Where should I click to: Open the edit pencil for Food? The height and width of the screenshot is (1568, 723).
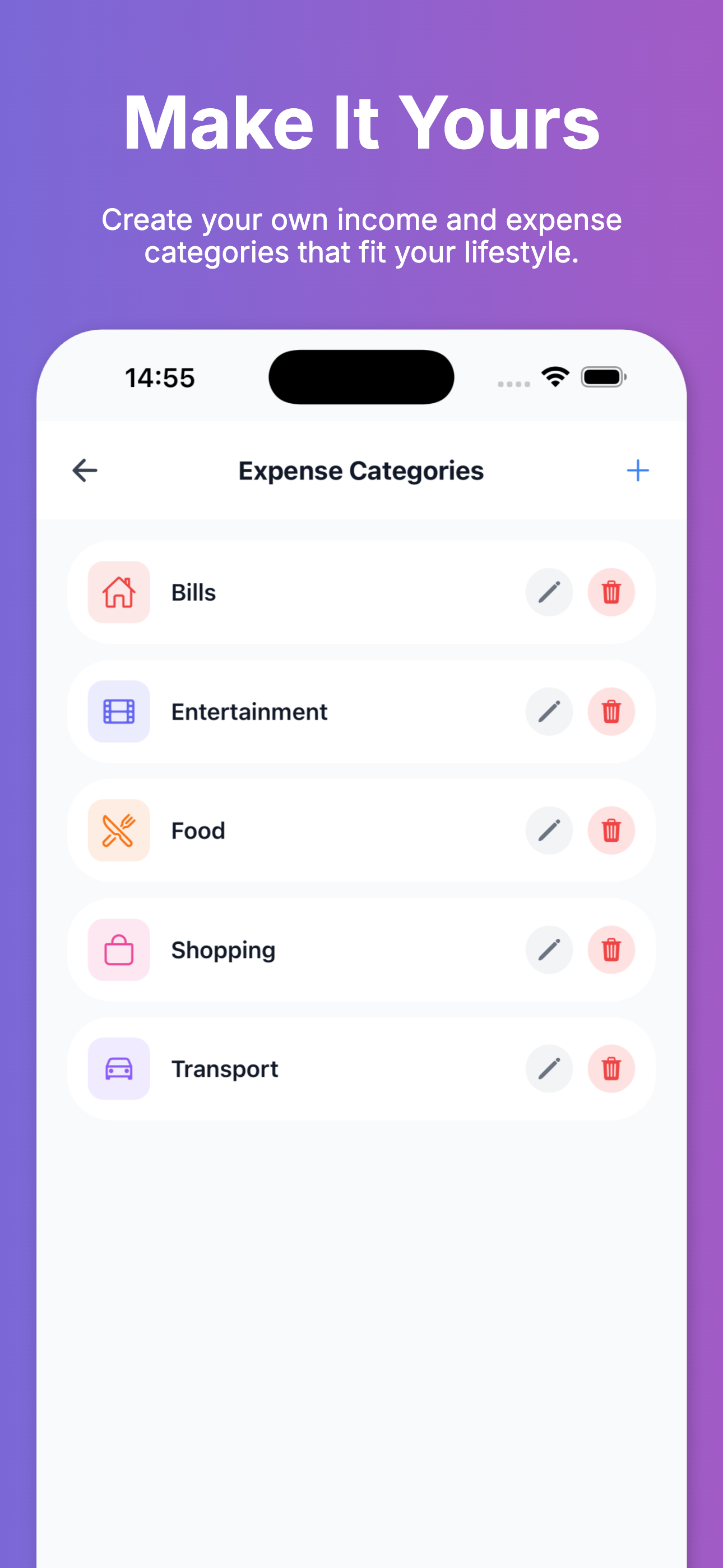click(x=549, y=830)
